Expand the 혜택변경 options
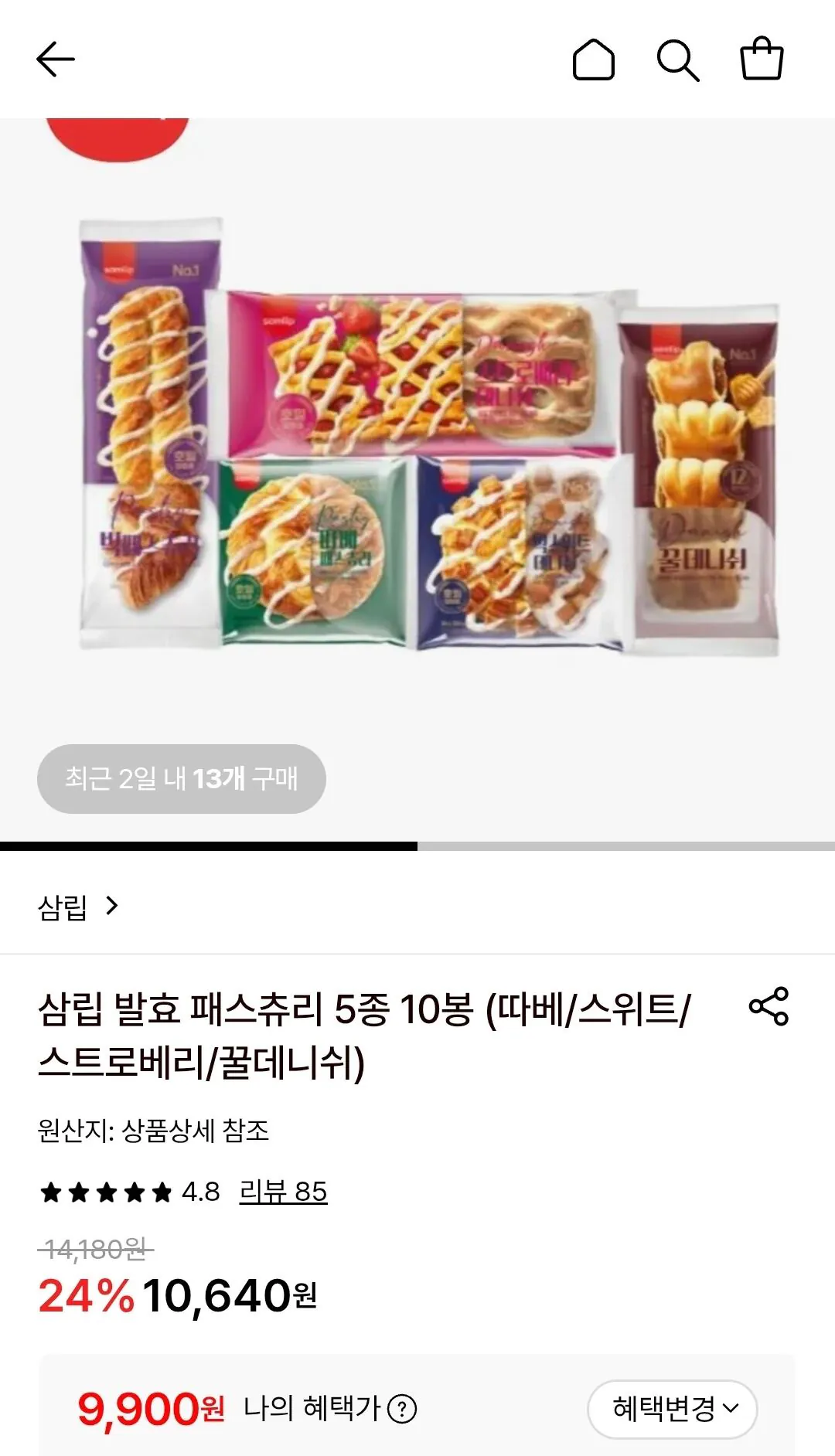 coord(673,1408)
